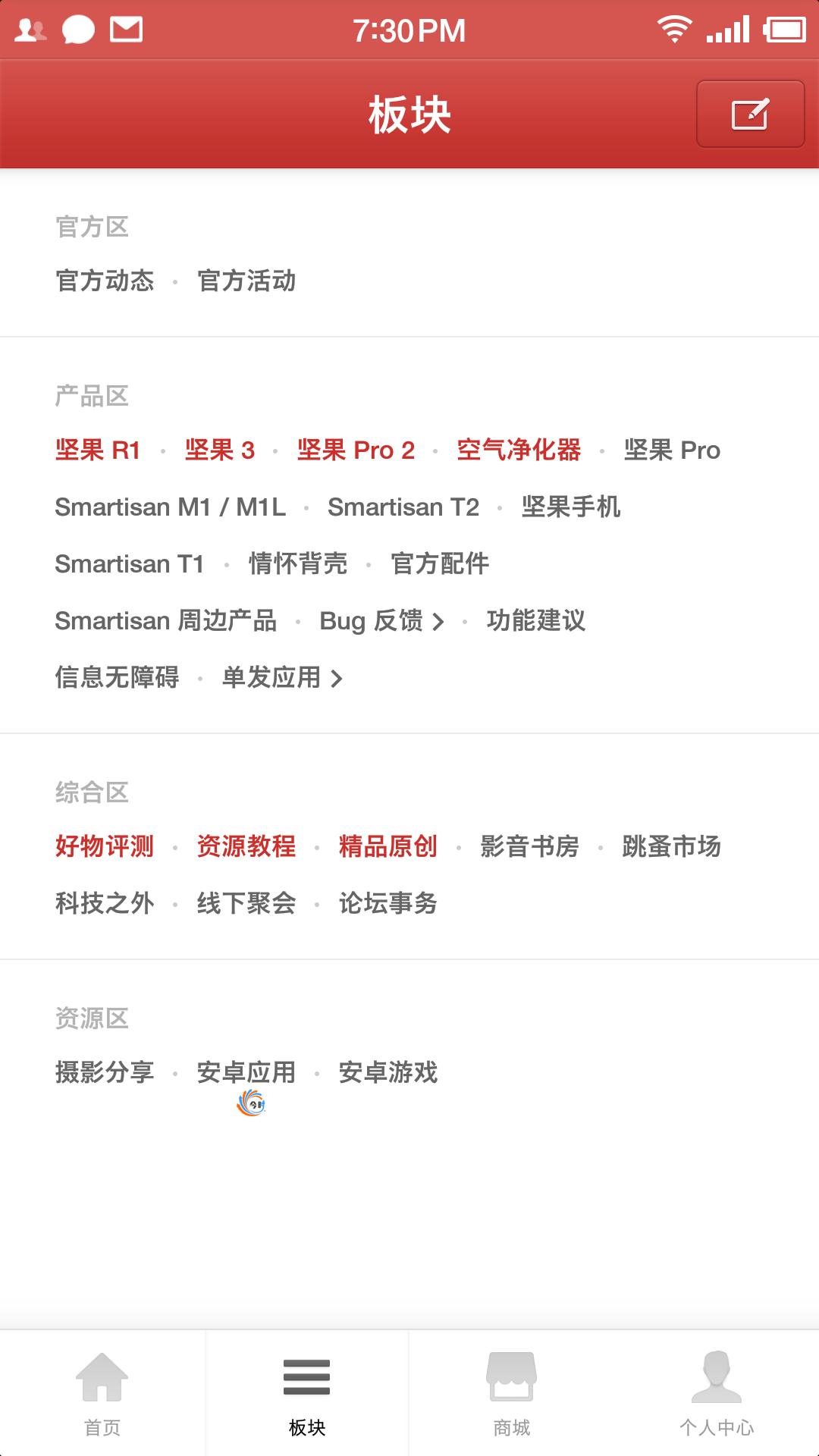This screenshot has height=1456, width=819.
Task: Open the 功能建议 board
Action: (x=536, y=620)
